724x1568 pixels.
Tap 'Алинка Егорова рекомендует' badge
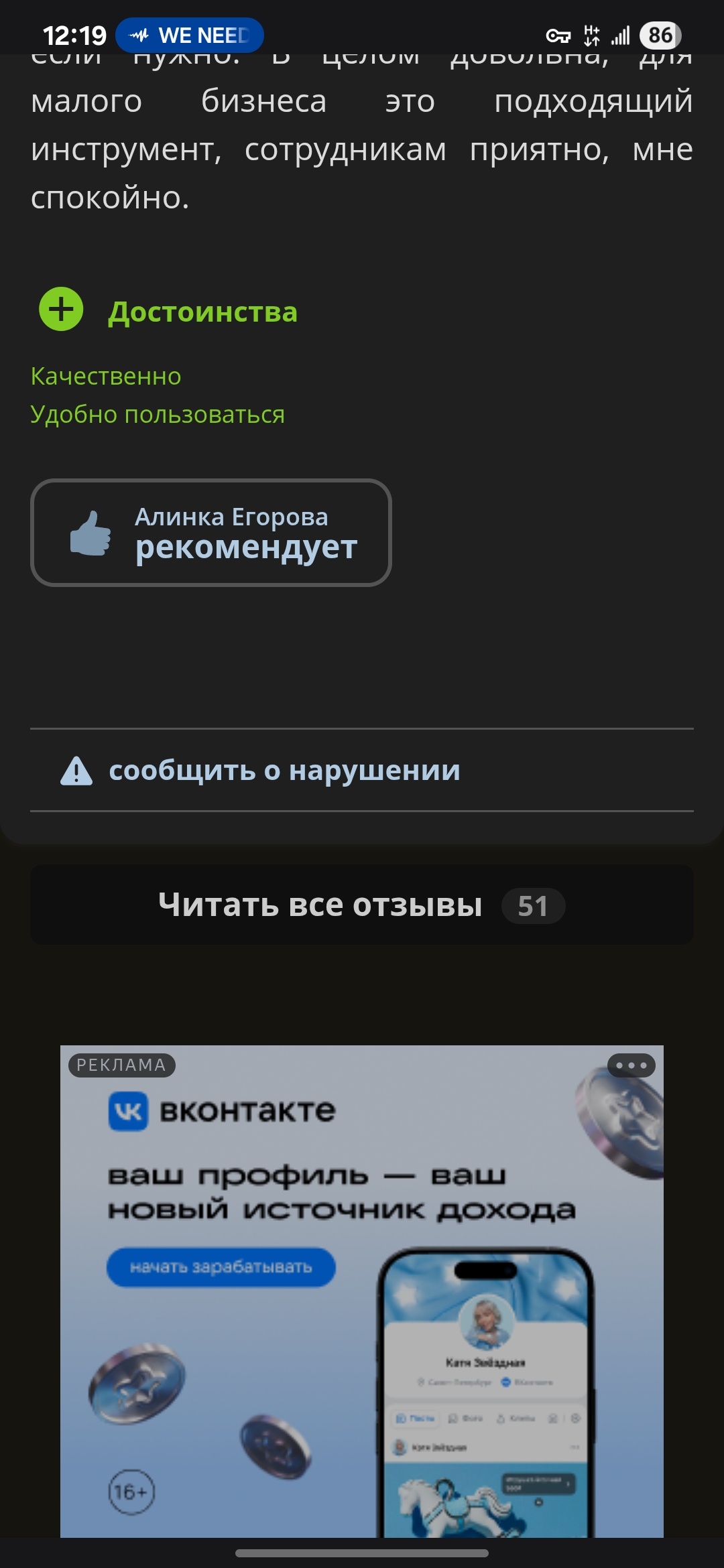(211, 533)
